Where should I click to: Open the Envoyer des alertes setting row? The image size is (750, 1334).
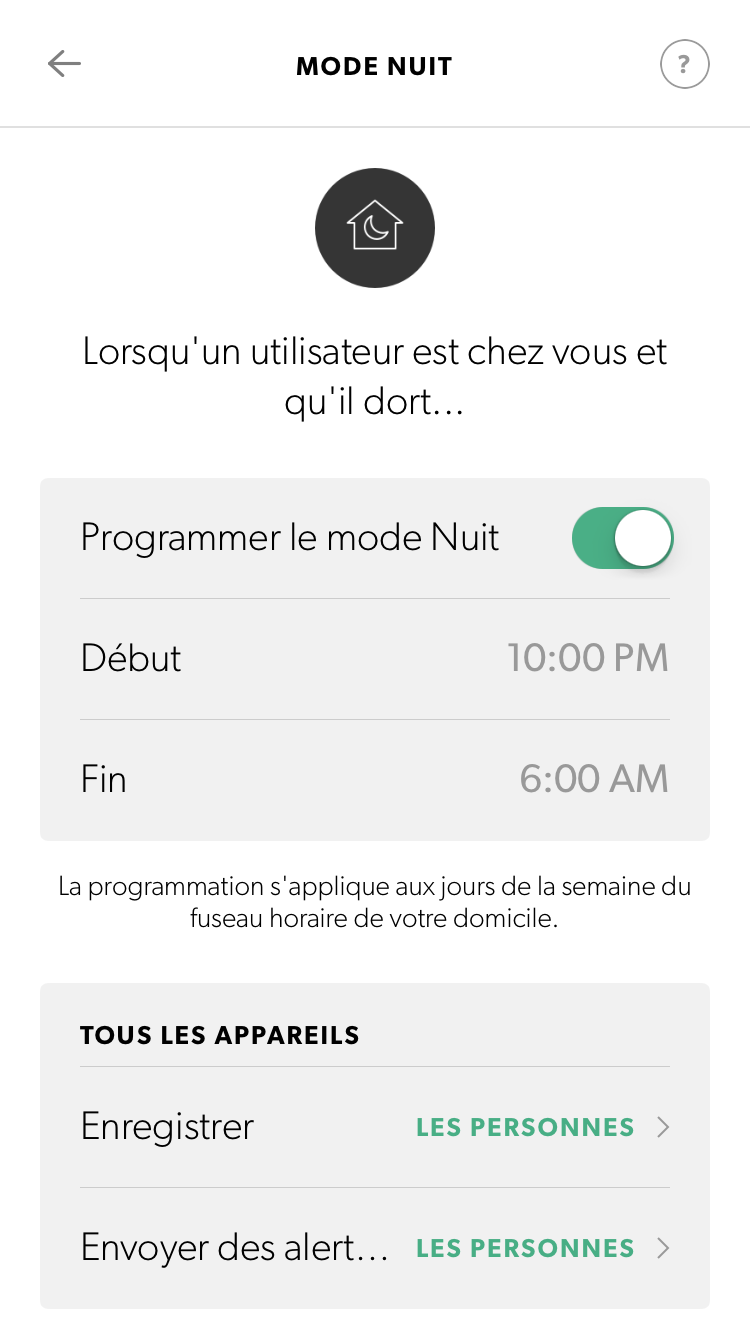375,1248
